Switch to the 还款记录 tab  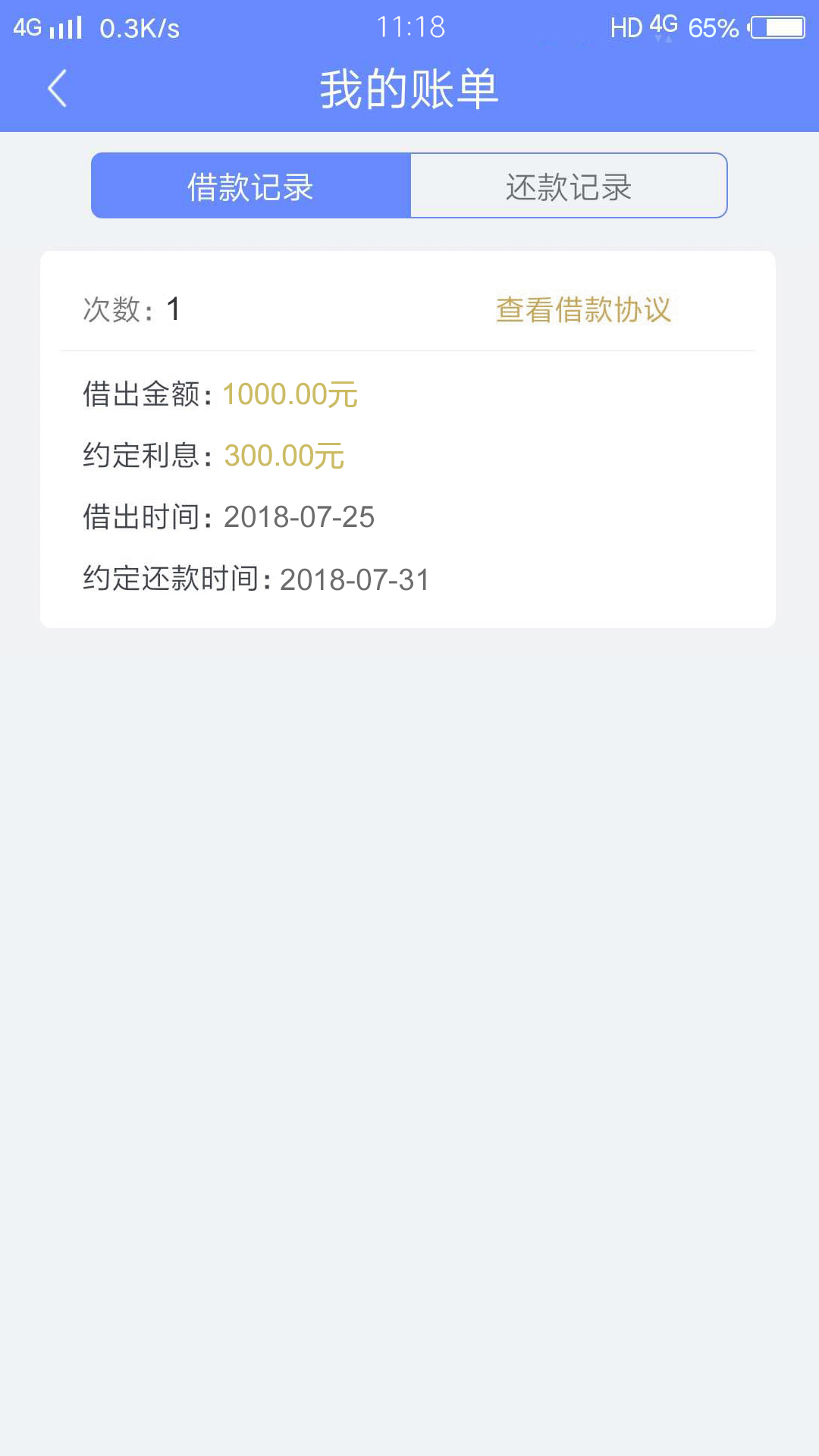point(569,186)
